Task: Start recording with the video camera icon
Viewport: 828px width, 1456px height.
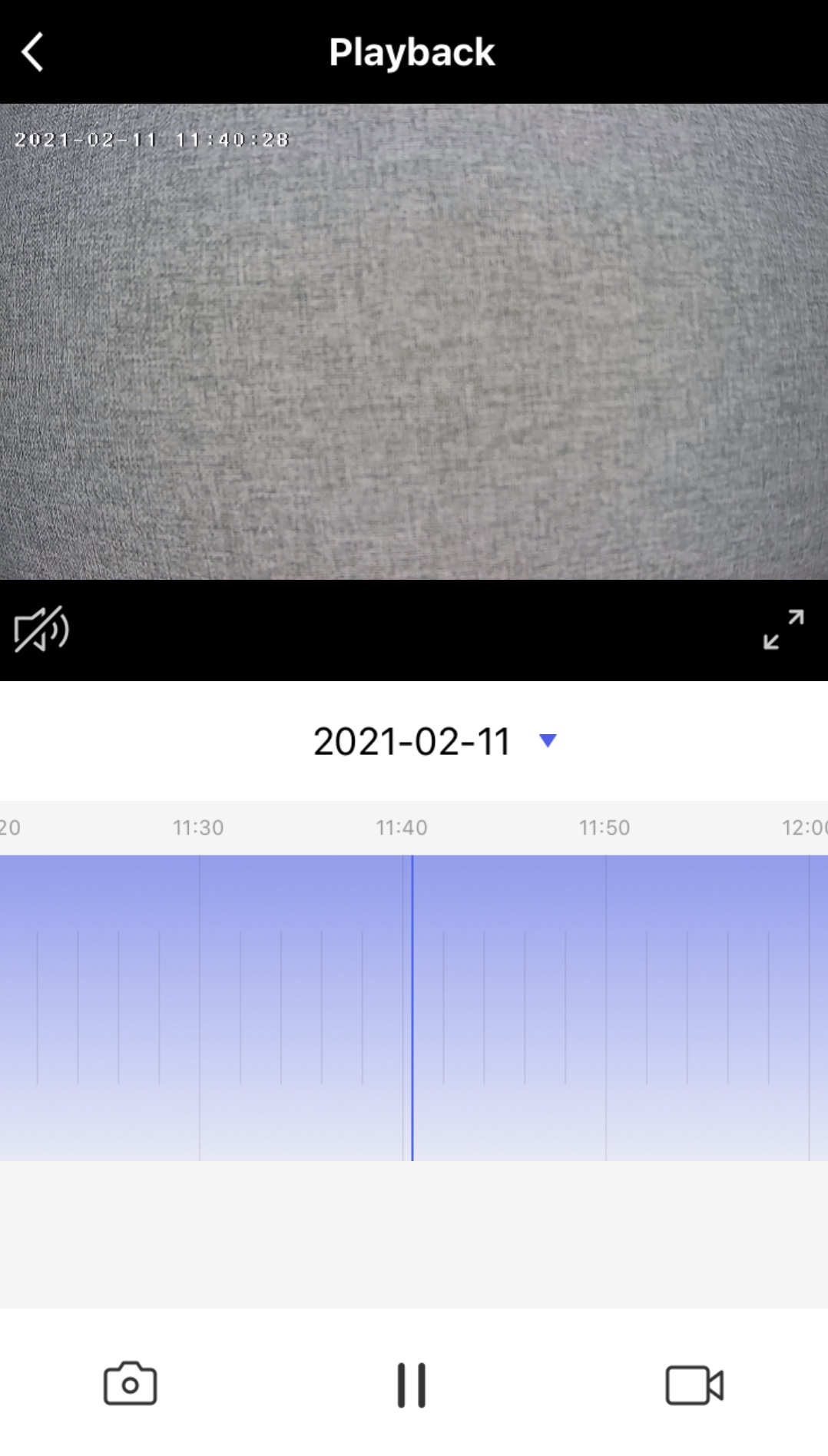Action: [x=694, y=1385]
